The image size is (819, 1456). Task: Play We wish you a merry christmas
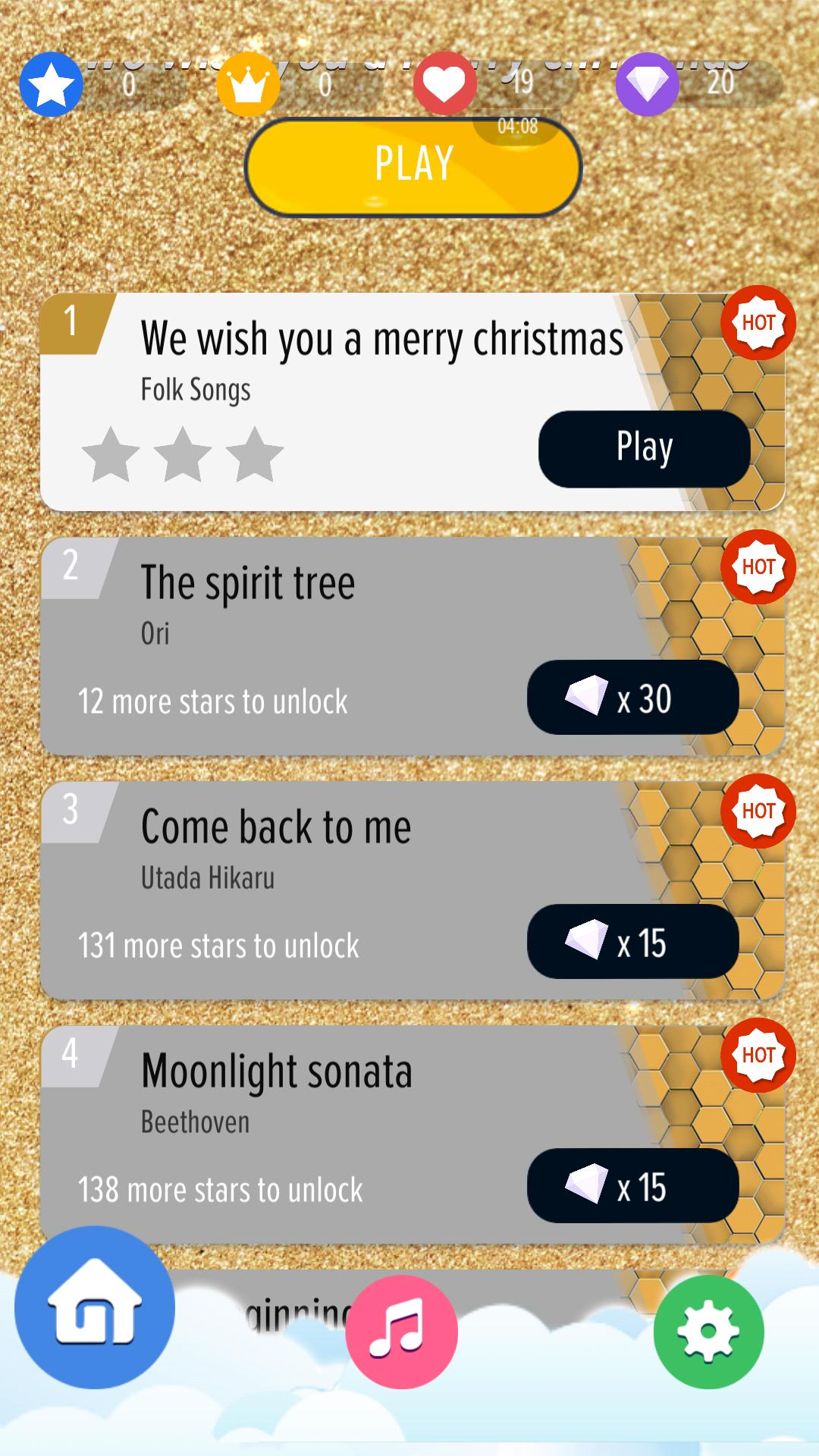[644, 449]
